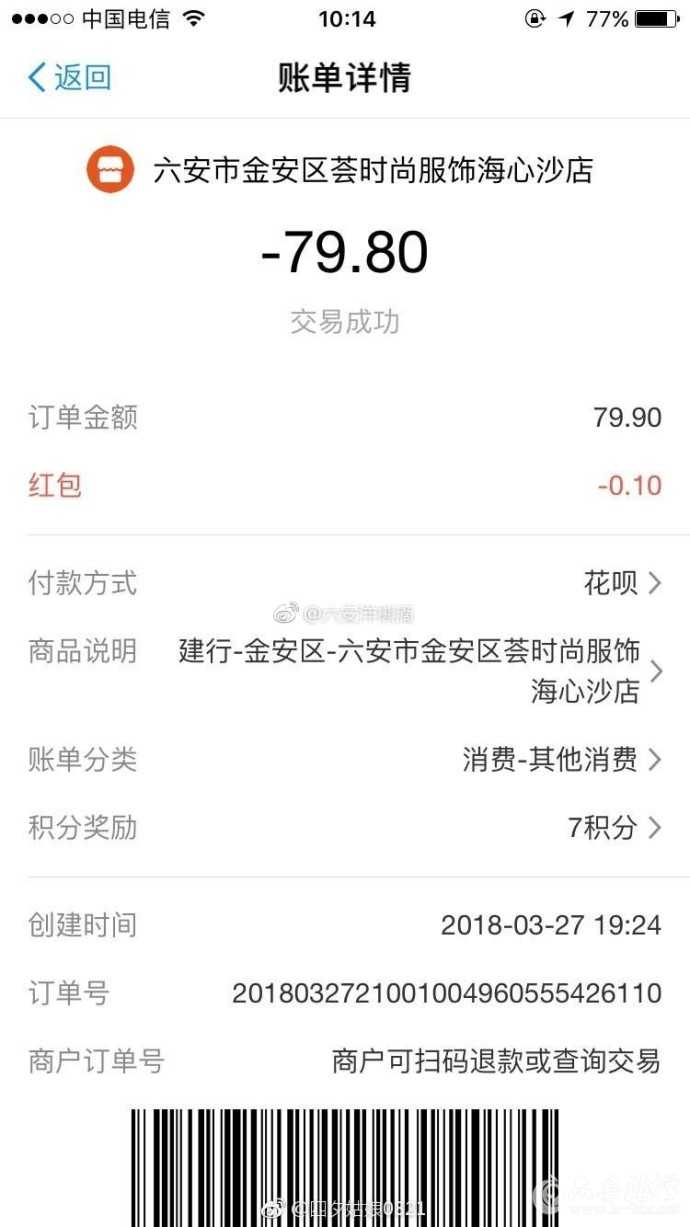The width and height of the screenshot is (690, 1227).
Task: Go back with the 返回 button
Action: [68, 78]
